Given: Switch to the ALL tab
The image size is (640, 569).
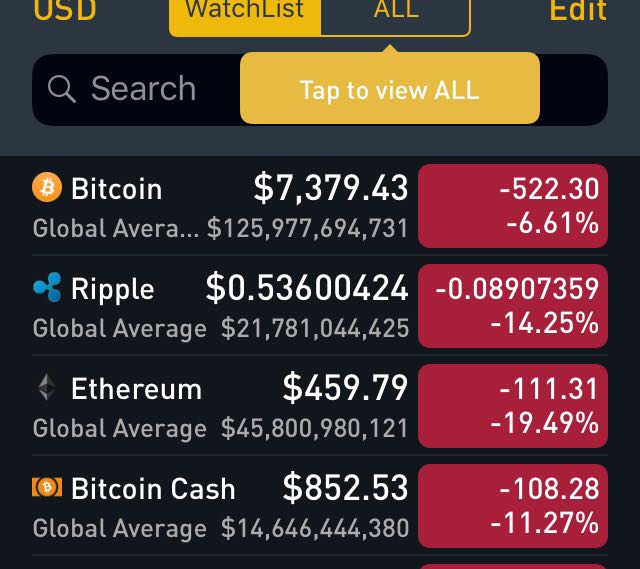Looking at the screenshot, I should tap(396, 14).
